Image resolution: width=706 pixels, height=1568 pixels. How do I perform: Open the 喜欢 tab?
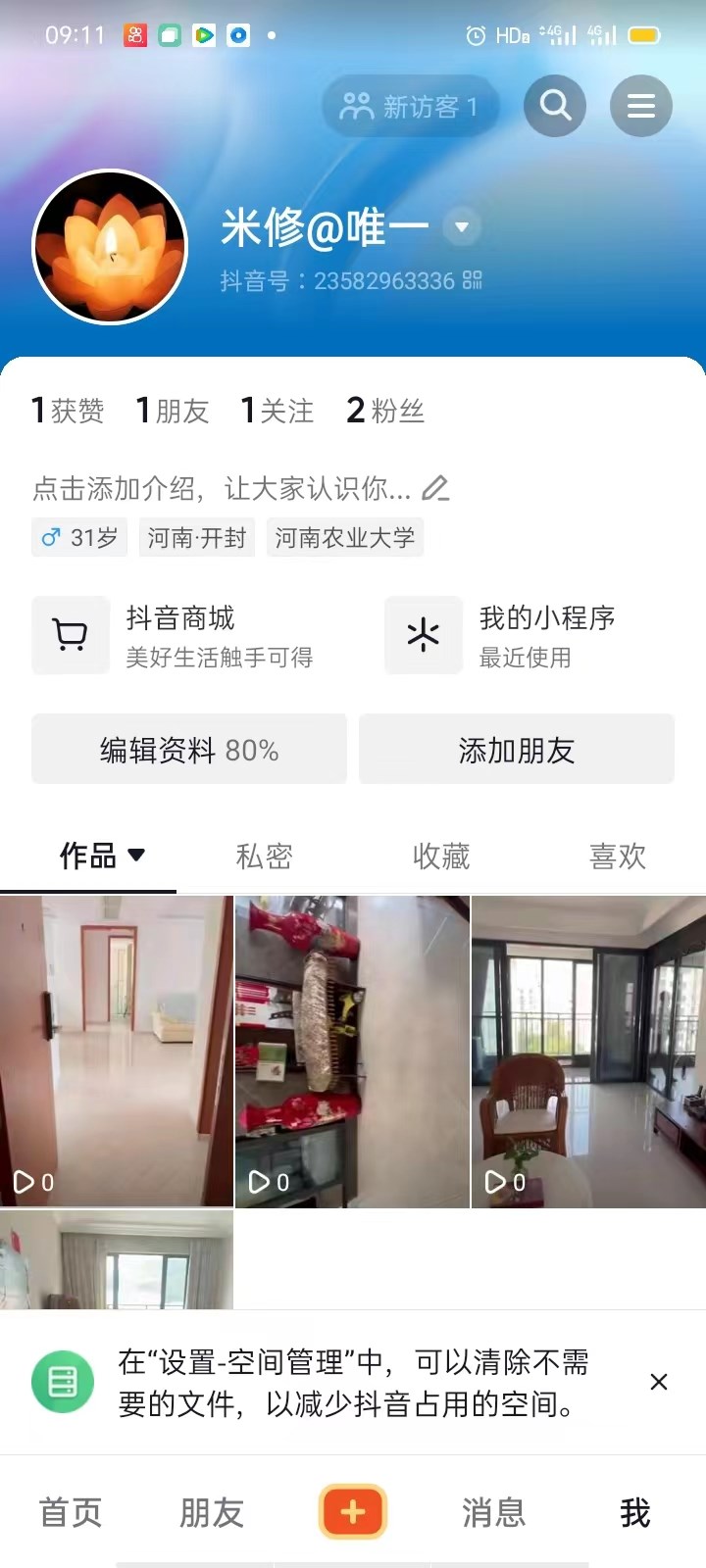[617, 856]
